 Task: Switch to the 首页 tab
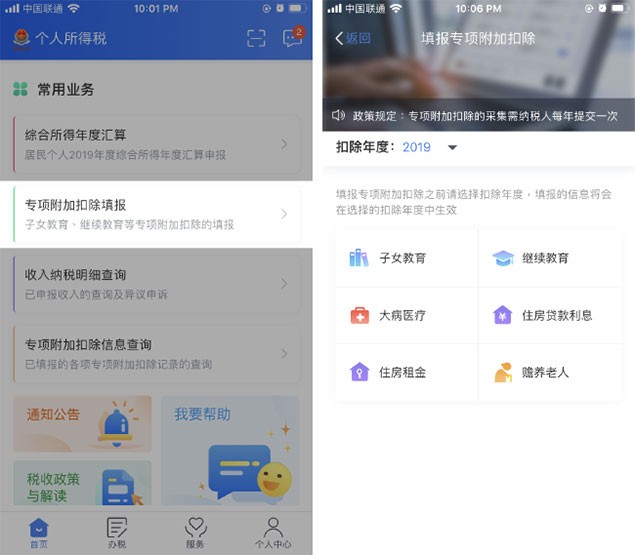[x=38, y=532]
